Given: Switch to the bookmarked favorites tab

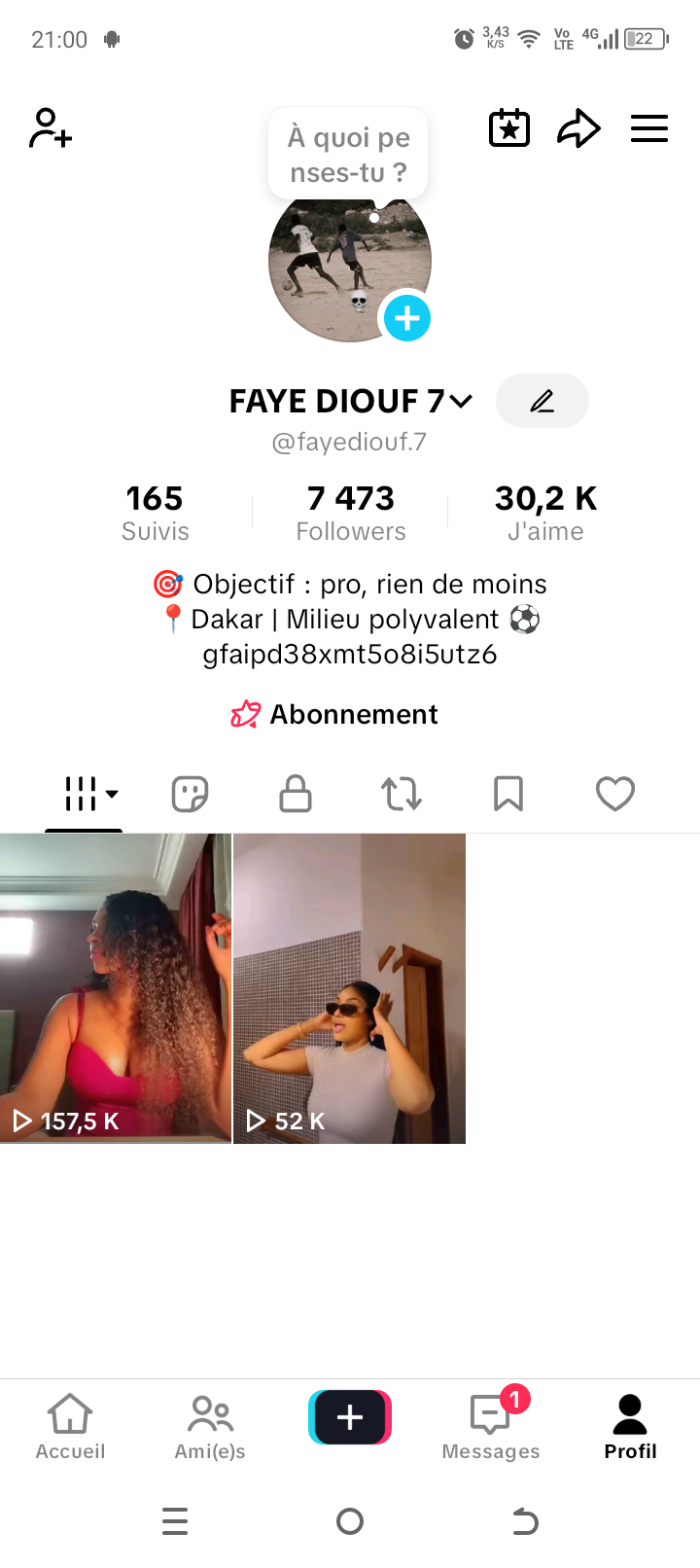Looking at the screenshot, I should (x=508, y=794).
